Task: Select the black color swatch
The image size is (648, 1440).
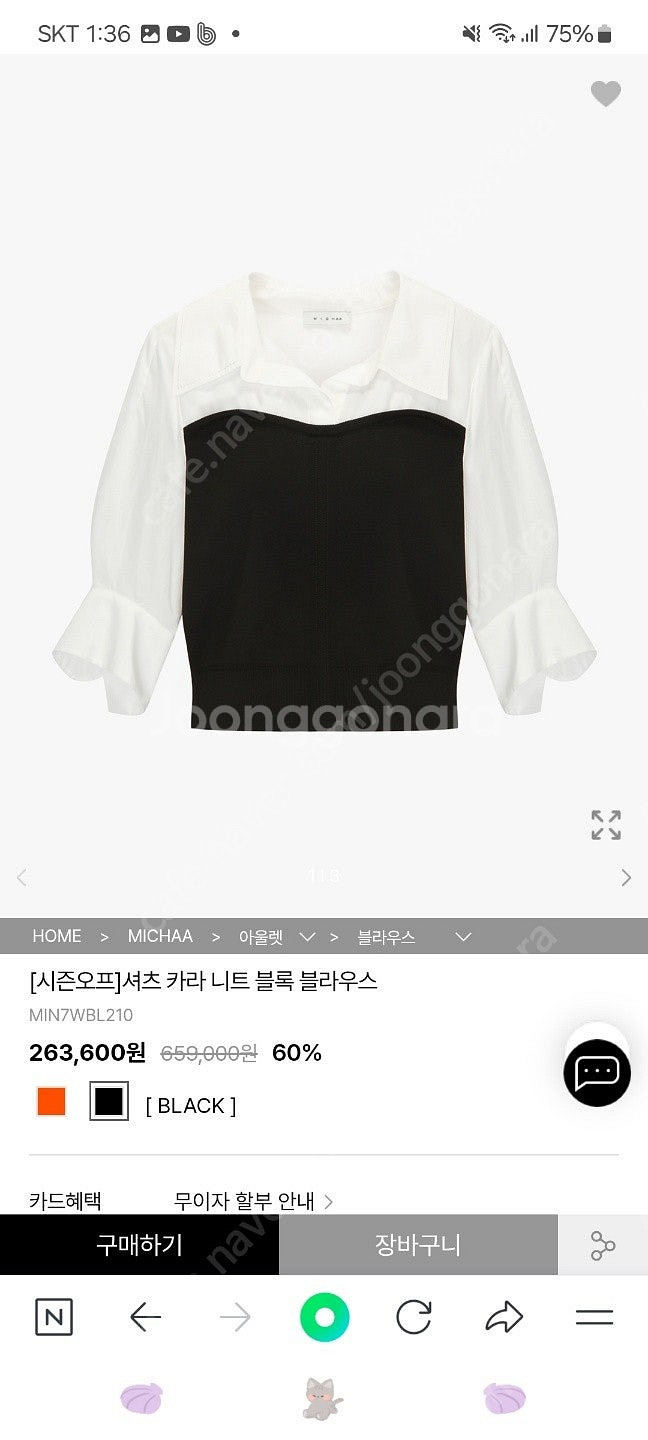Action: [108, 1102]
